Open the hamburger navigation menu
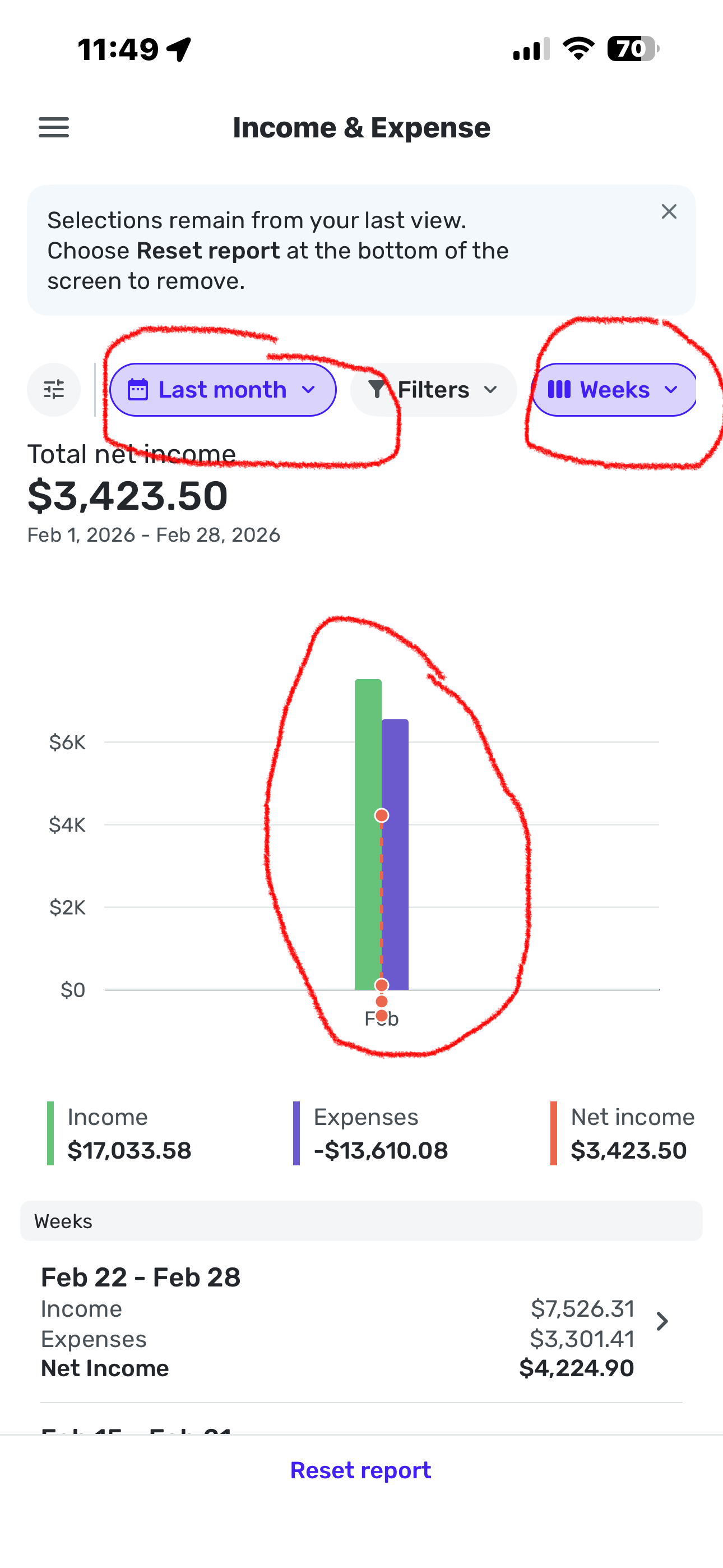723x1568 pixels. (x=54, y=128)
